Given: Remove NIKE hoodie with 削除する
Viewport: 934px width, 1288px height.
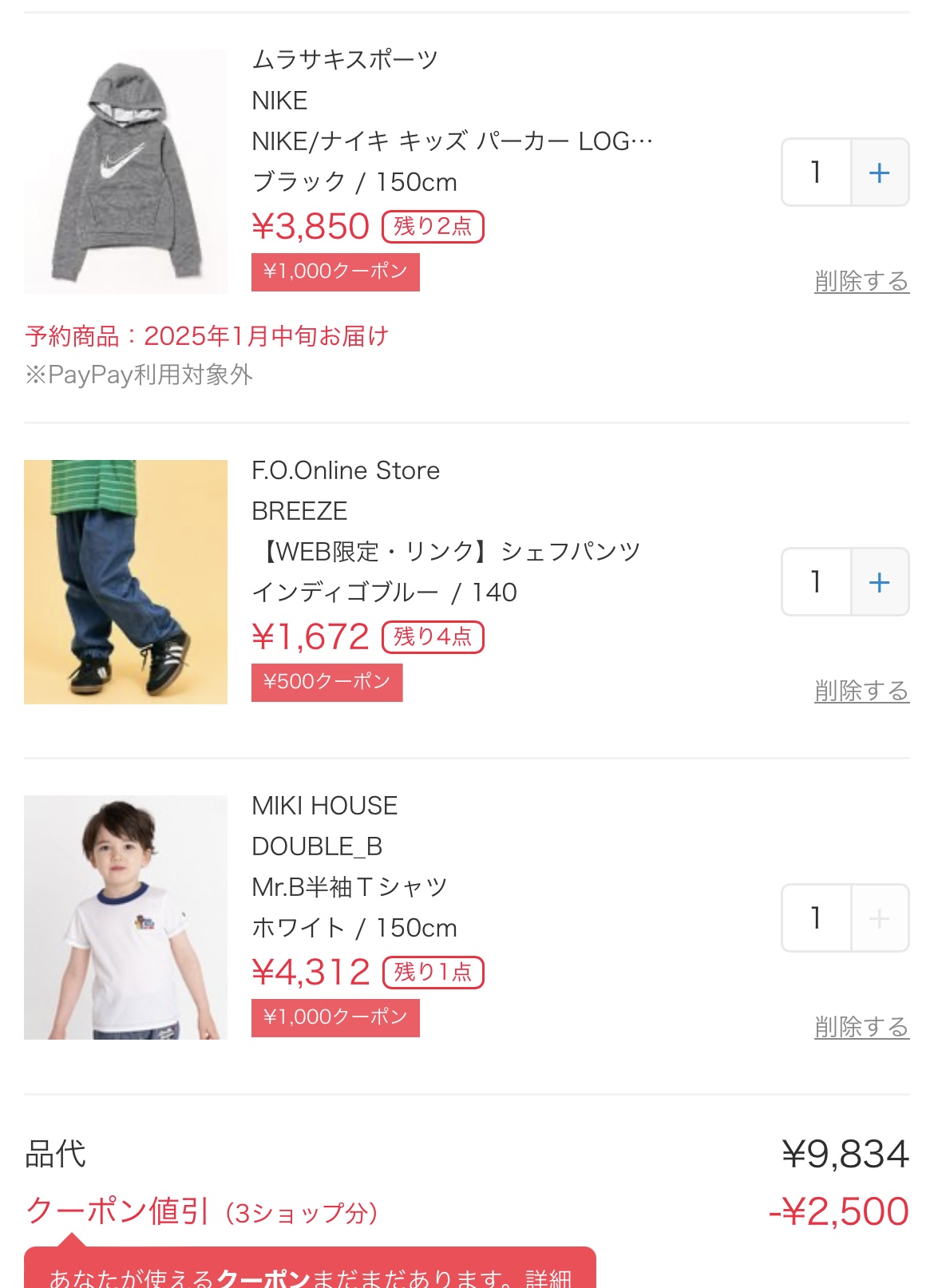Looking at the screenshot, I should [861, 281].
